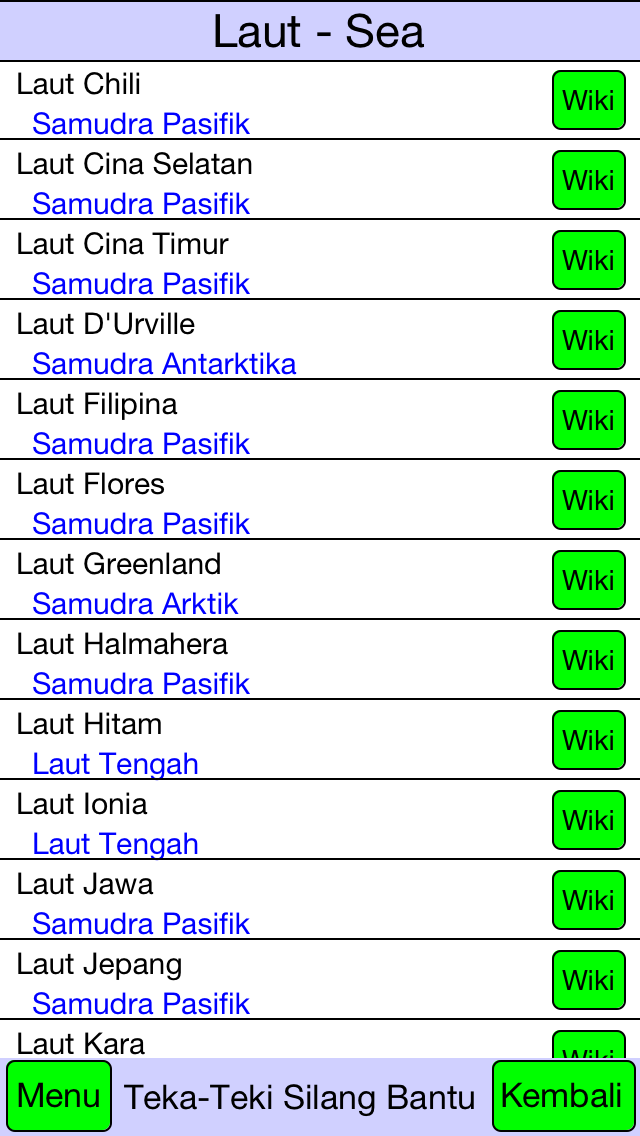Open Wiki for Laut D'Urville

pos(589,341)
